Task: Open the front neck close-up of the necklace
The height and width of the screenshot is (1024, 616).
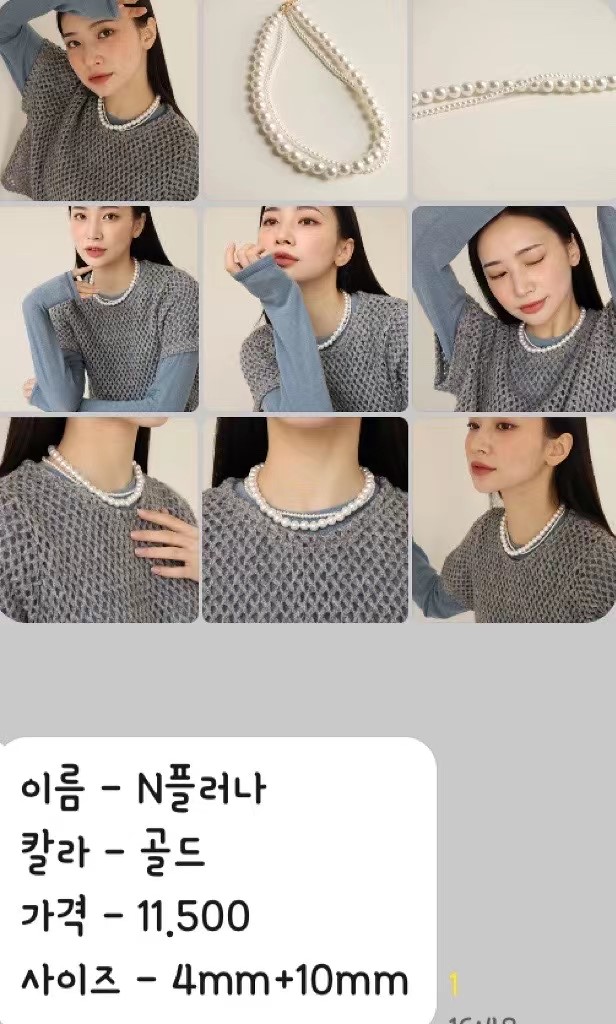Action: (x=305, y=519)
